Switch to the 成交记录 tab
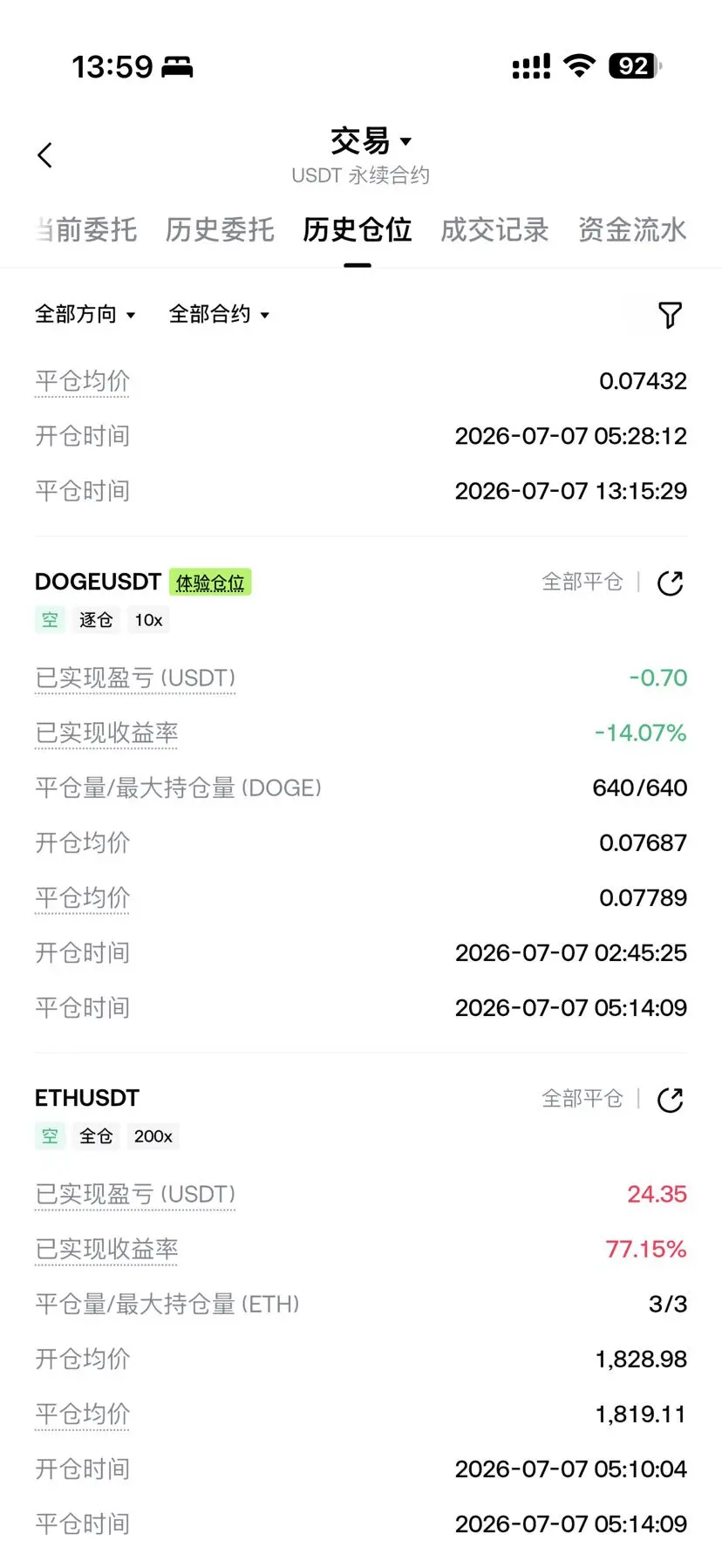 tap(494, 230)
